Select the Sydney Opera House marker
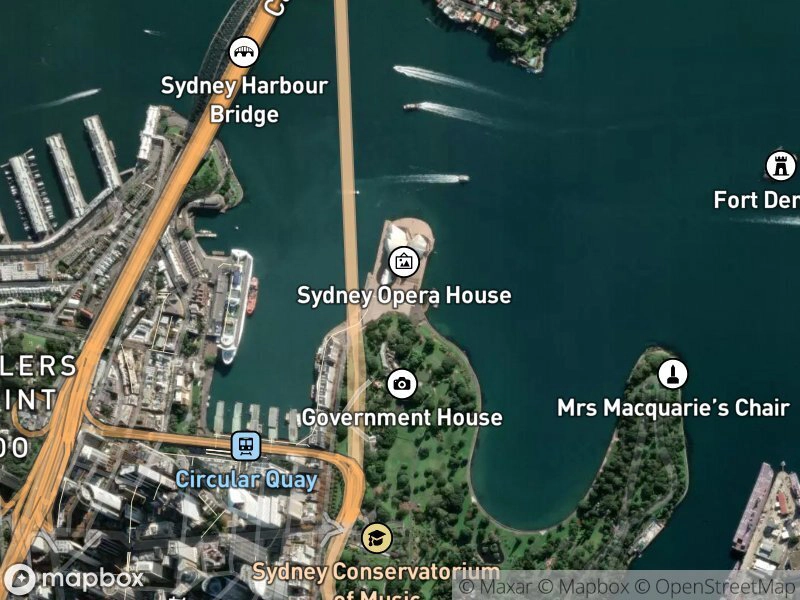 pos(404,263)
